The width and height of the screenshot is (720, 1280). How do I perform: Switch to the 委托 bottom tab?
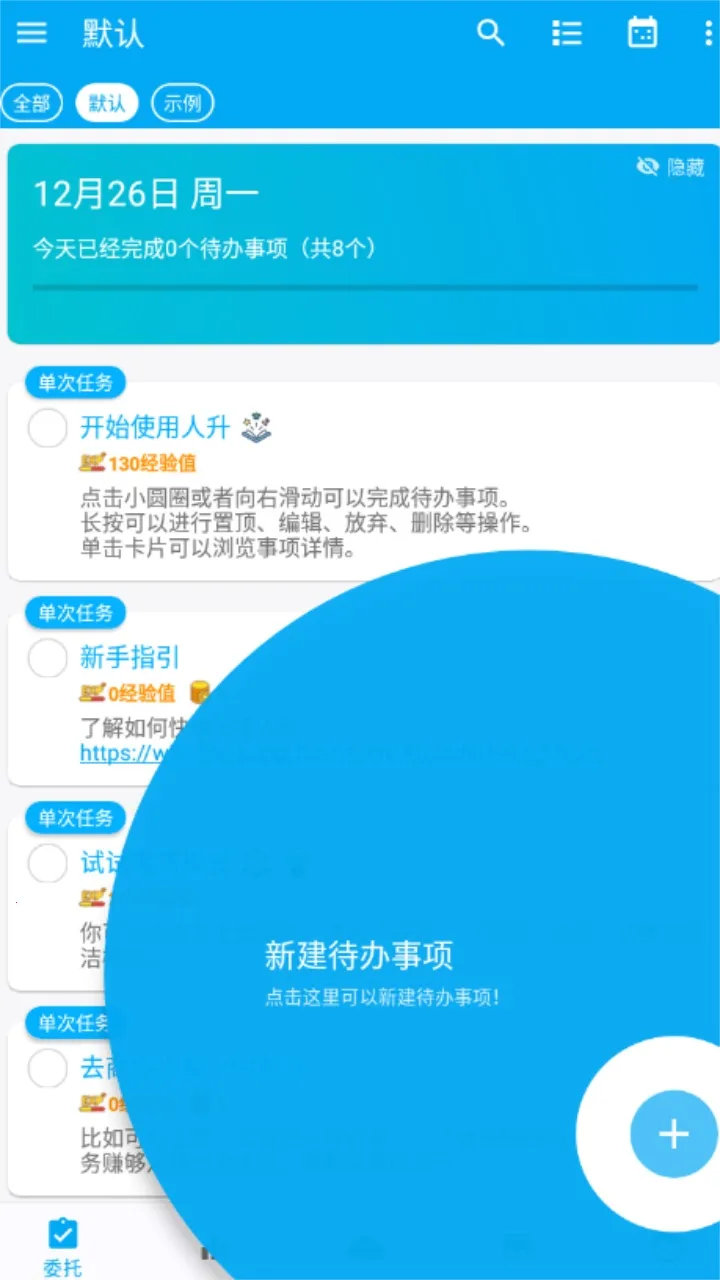coord(62,1245)
